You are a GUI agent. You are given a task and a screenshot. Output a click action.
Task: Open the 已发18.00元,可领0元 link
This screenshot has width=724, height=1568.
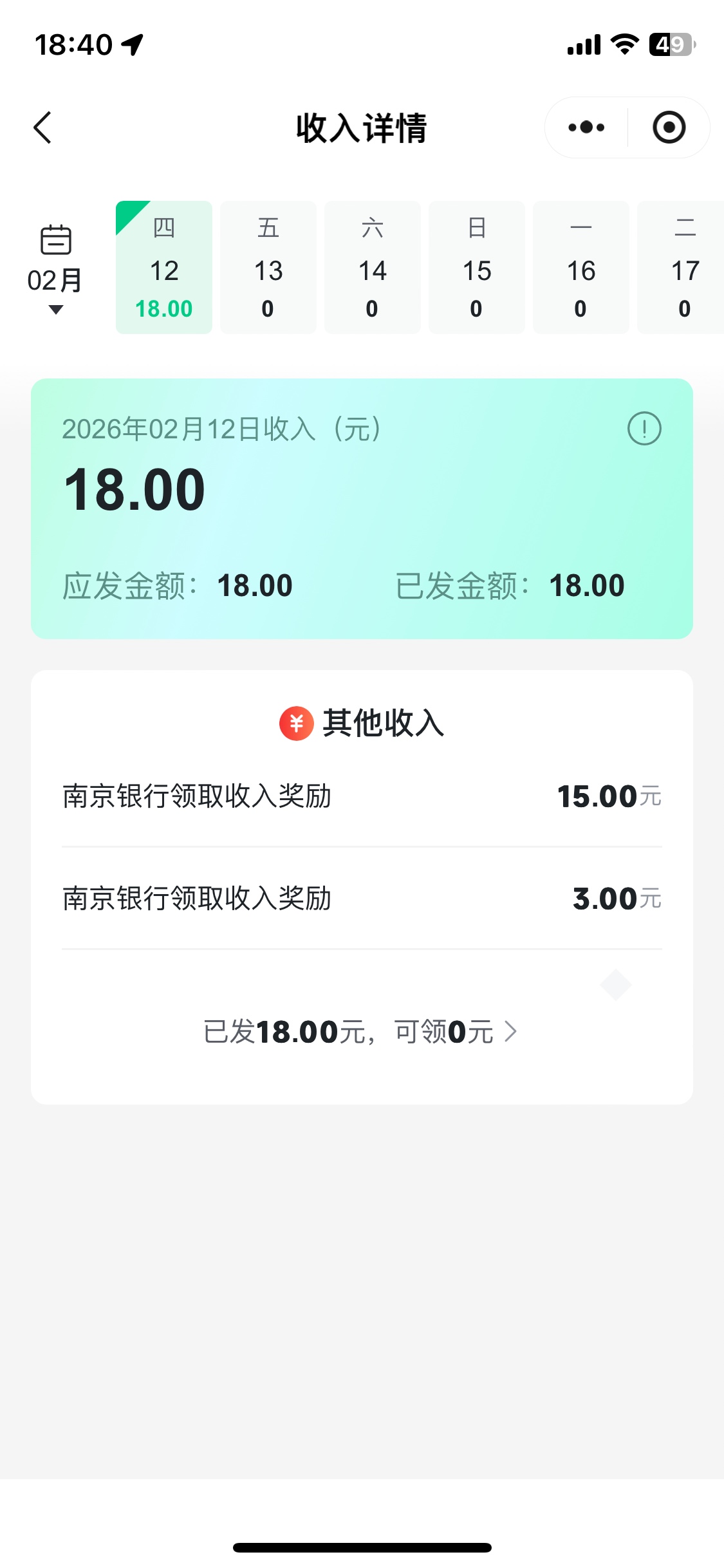click(x=360, y=1032)
